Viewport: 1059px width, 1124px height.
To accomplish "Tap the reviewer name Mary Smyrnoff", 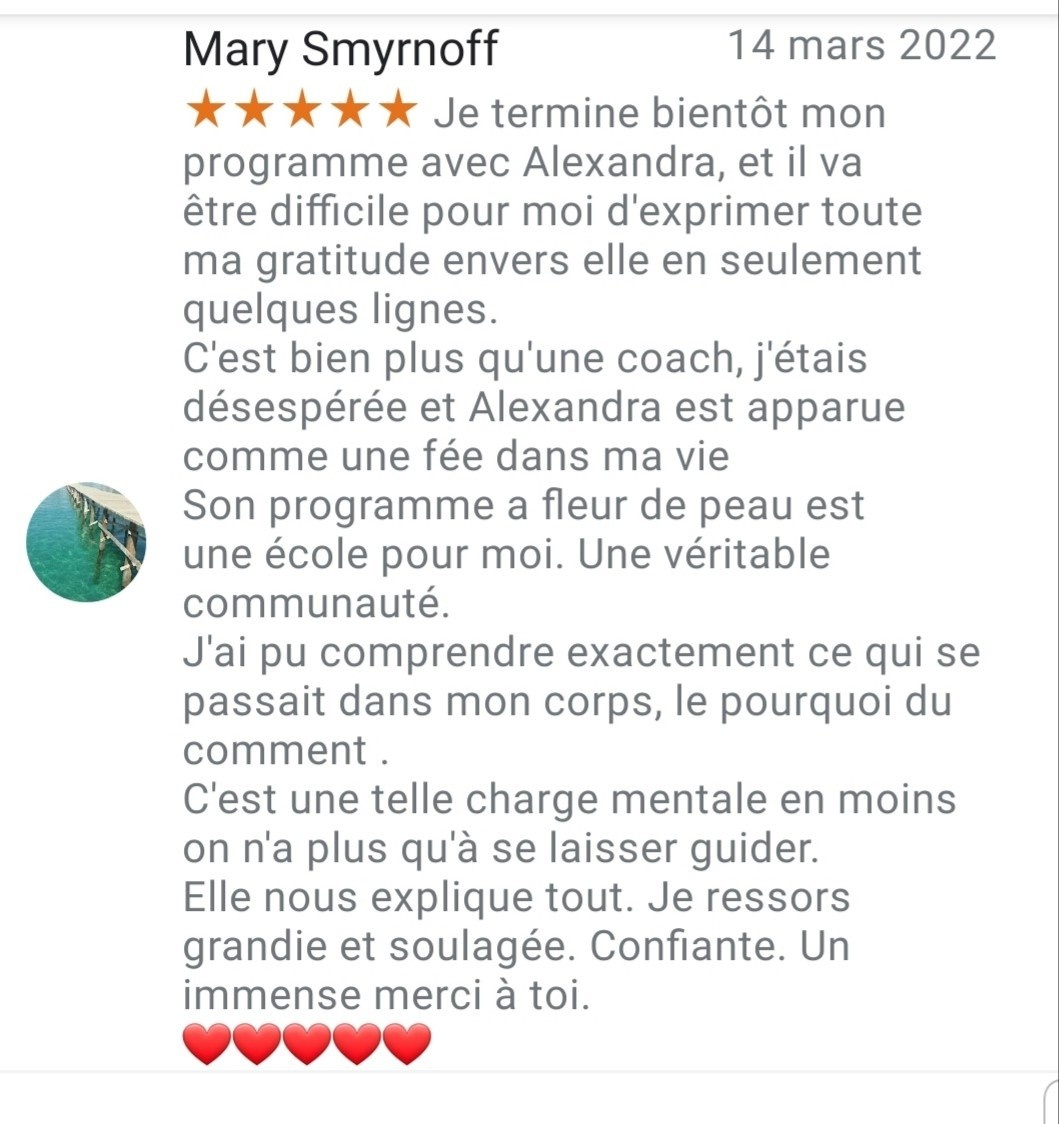I will (x=340, y=49).
